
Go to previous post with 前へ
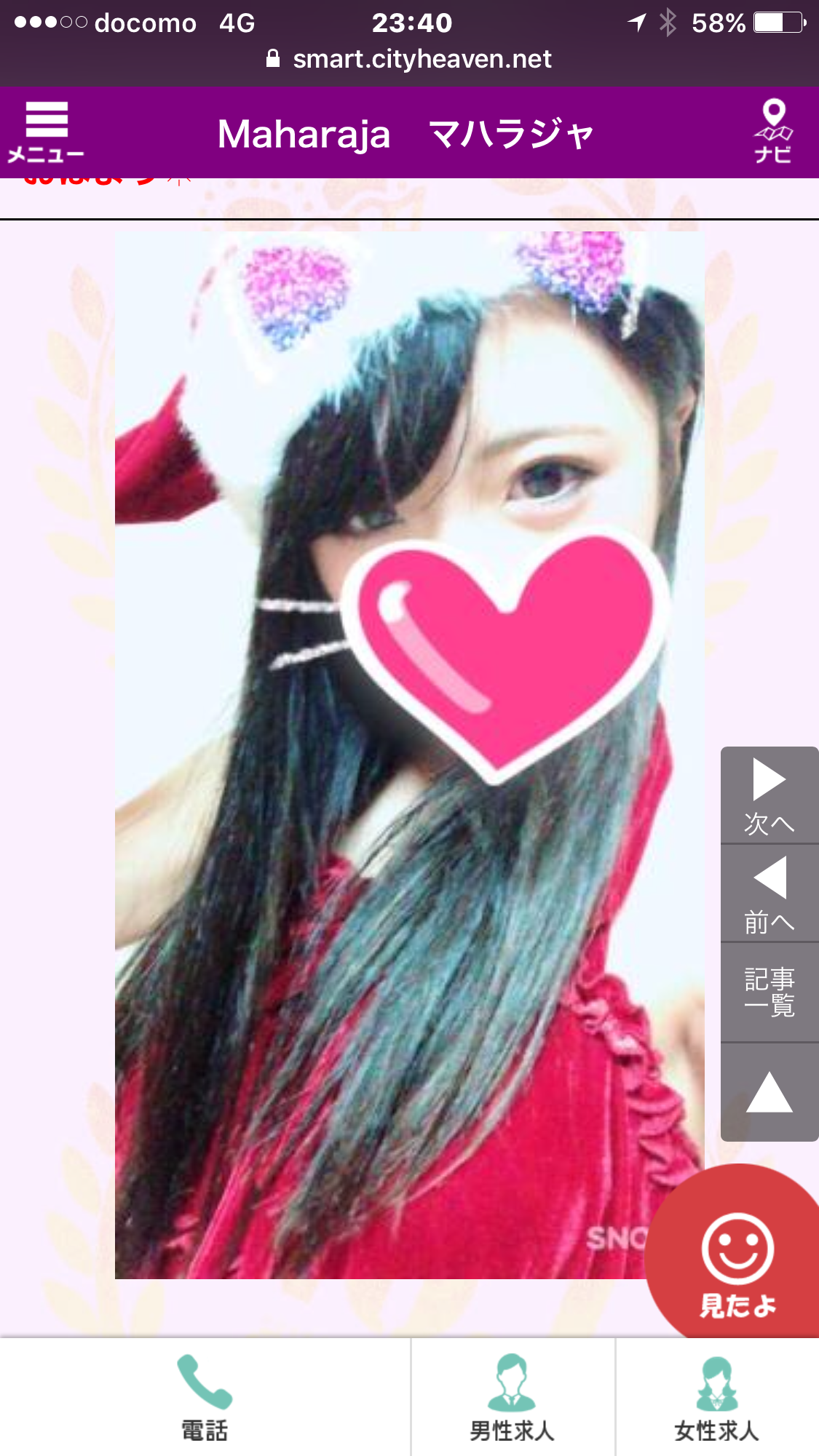769,894
